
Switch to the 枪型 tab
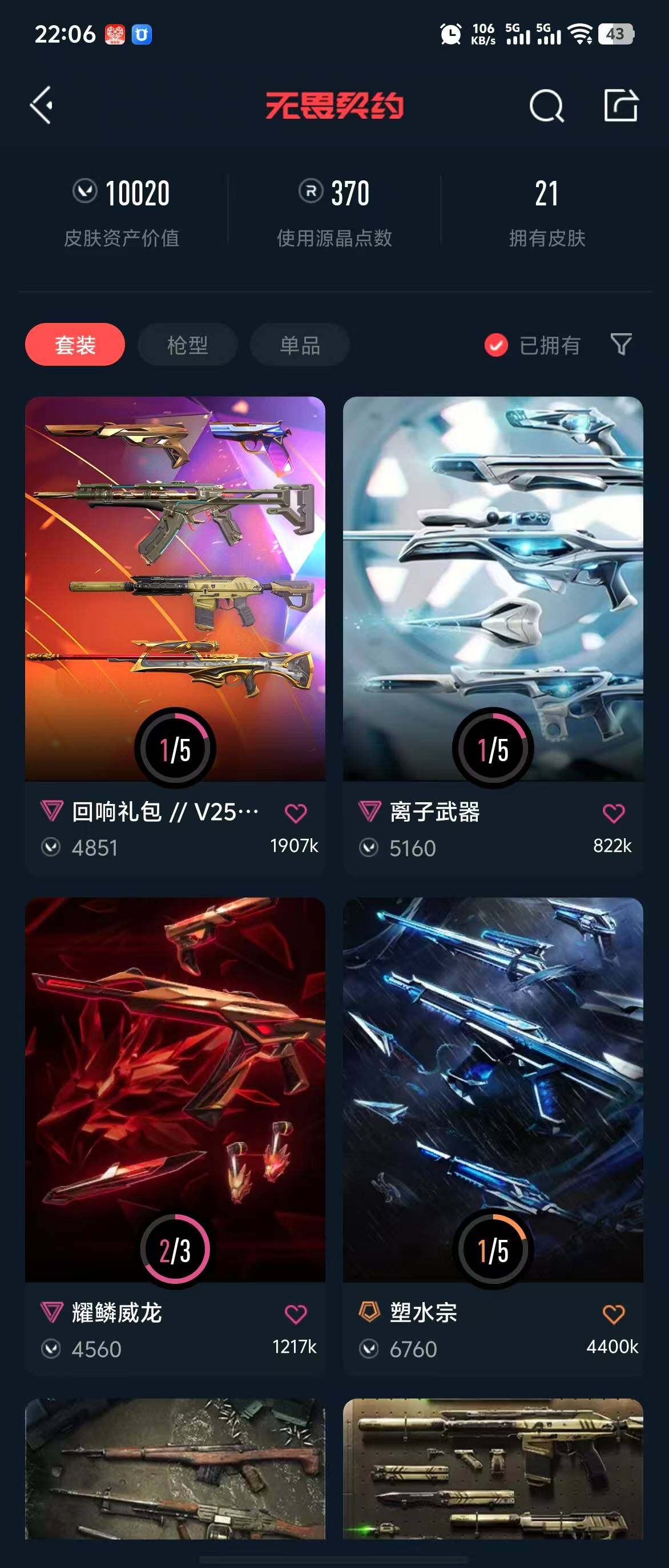click(x=187, y=345)
